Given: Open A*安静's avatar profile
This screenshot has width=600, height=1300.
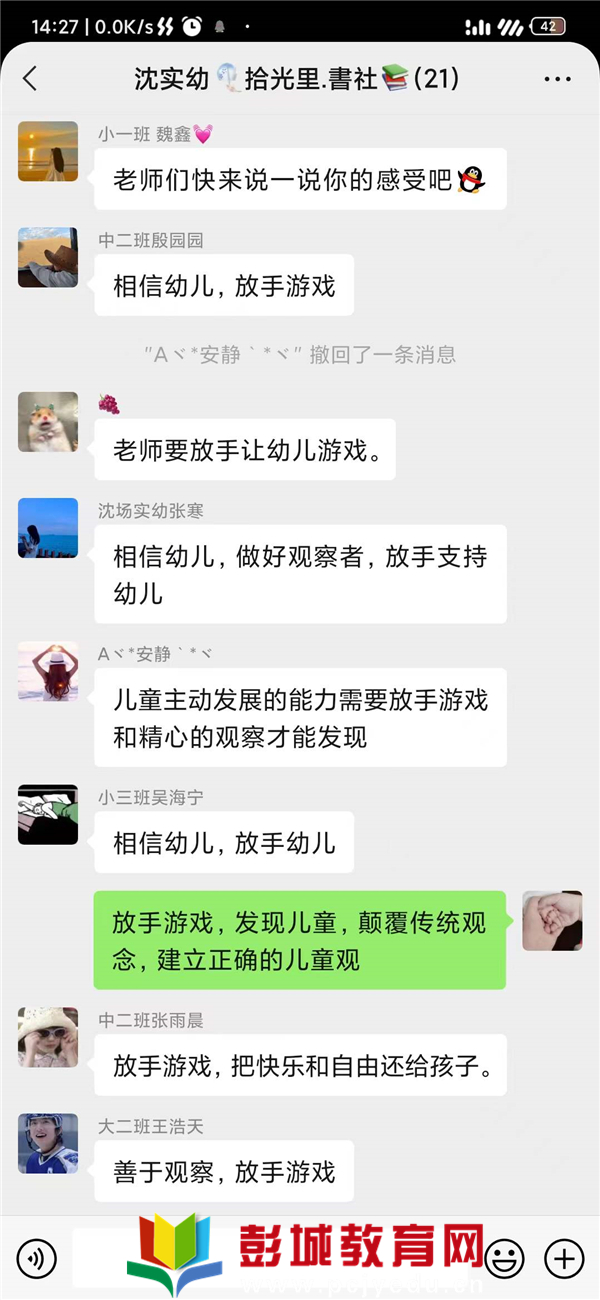Looking at the screenshot, I should tap(48, 671).
